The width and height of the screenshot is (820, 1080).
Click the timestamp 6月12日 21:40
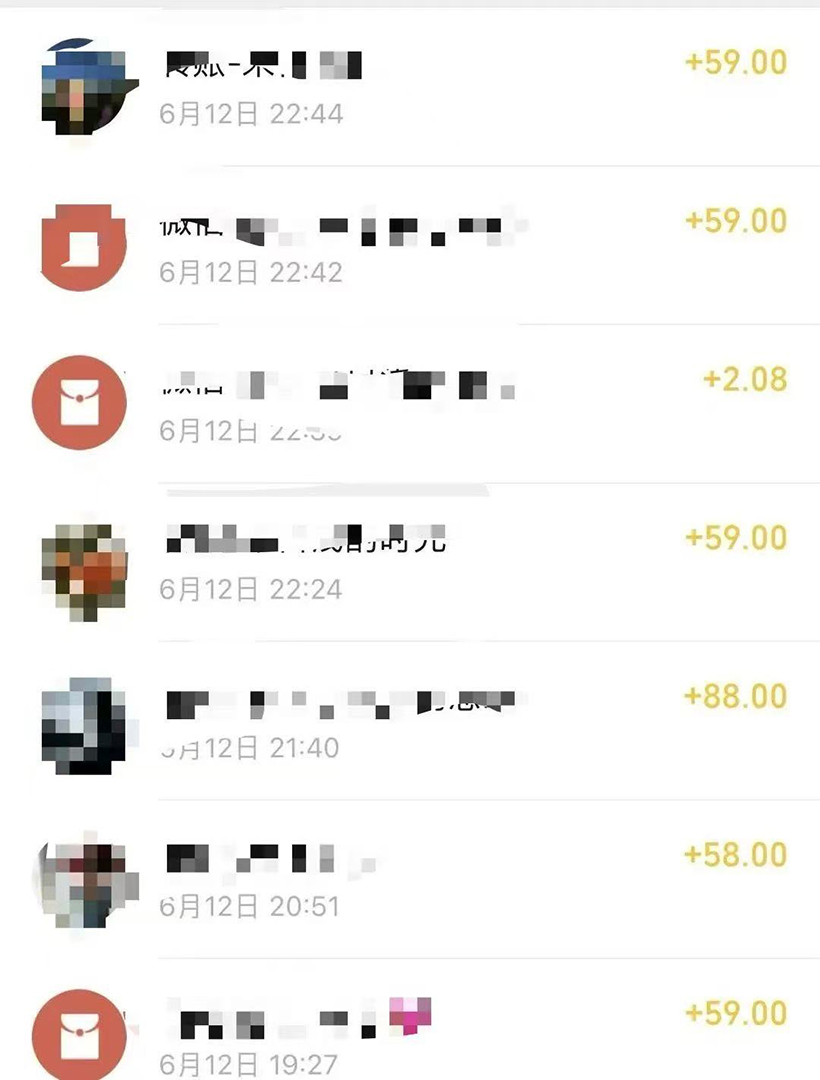click(x=250, y=747)
